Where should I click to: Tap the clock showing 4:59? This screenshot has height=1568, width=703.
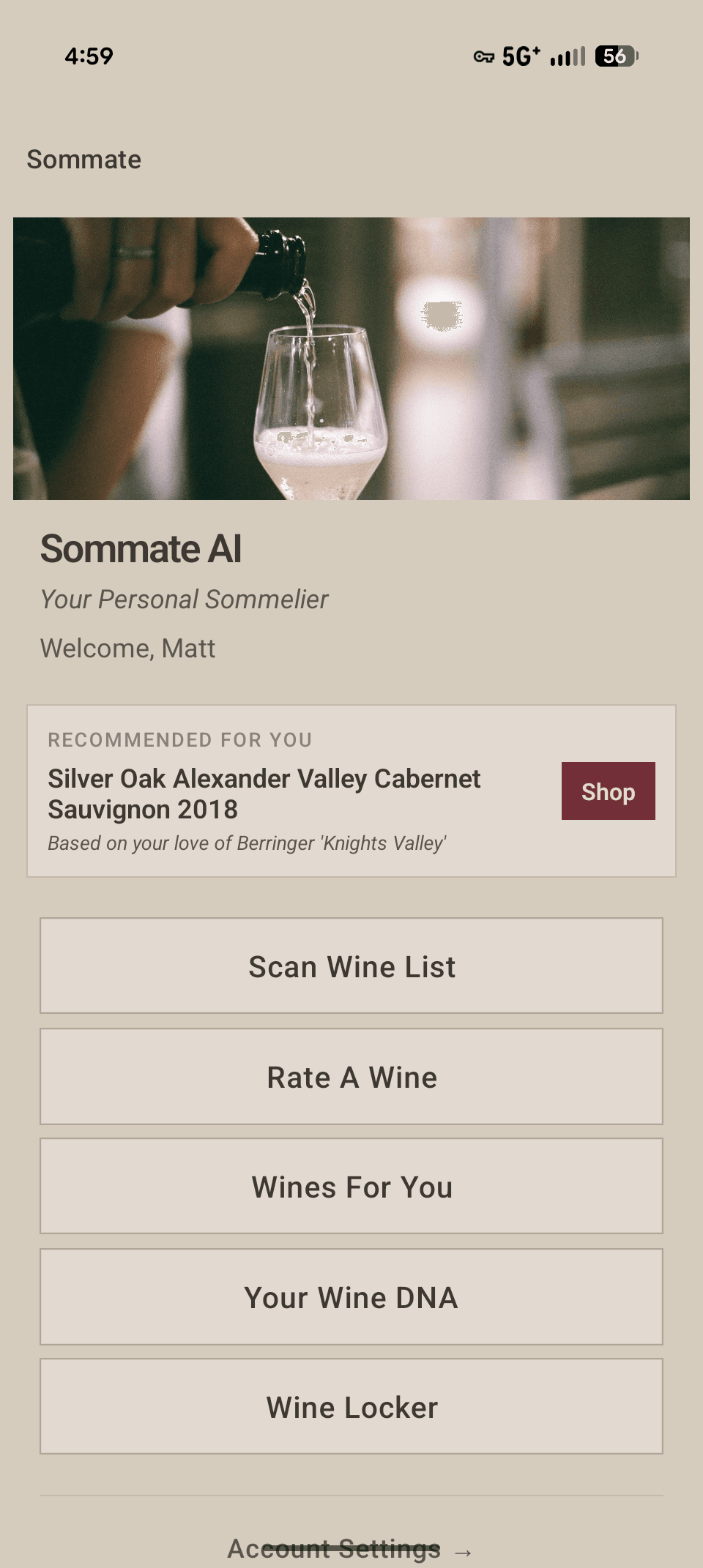point(89,56)
